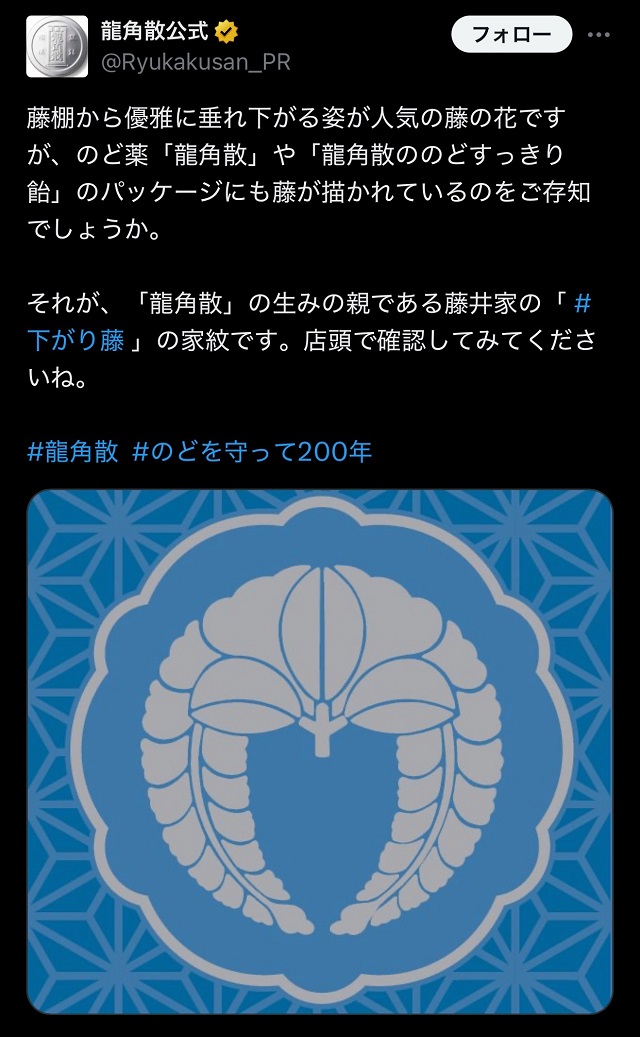Viewport: 640px width, 1037px height.
Task: Open the post overflow menu
Action: 598,35
